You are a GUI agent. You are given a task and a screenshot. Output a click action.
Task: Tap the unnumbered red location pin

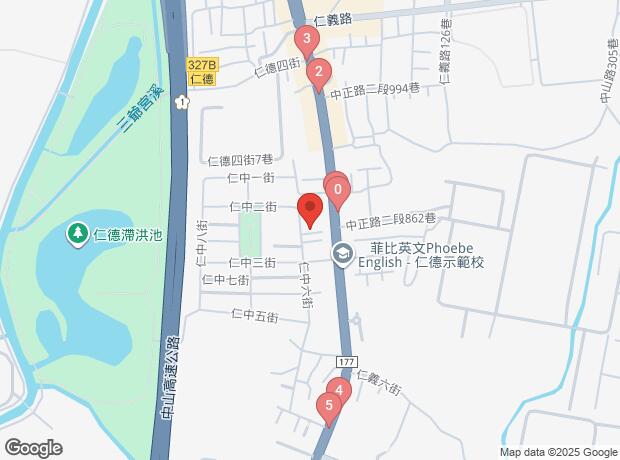(310, 211)
